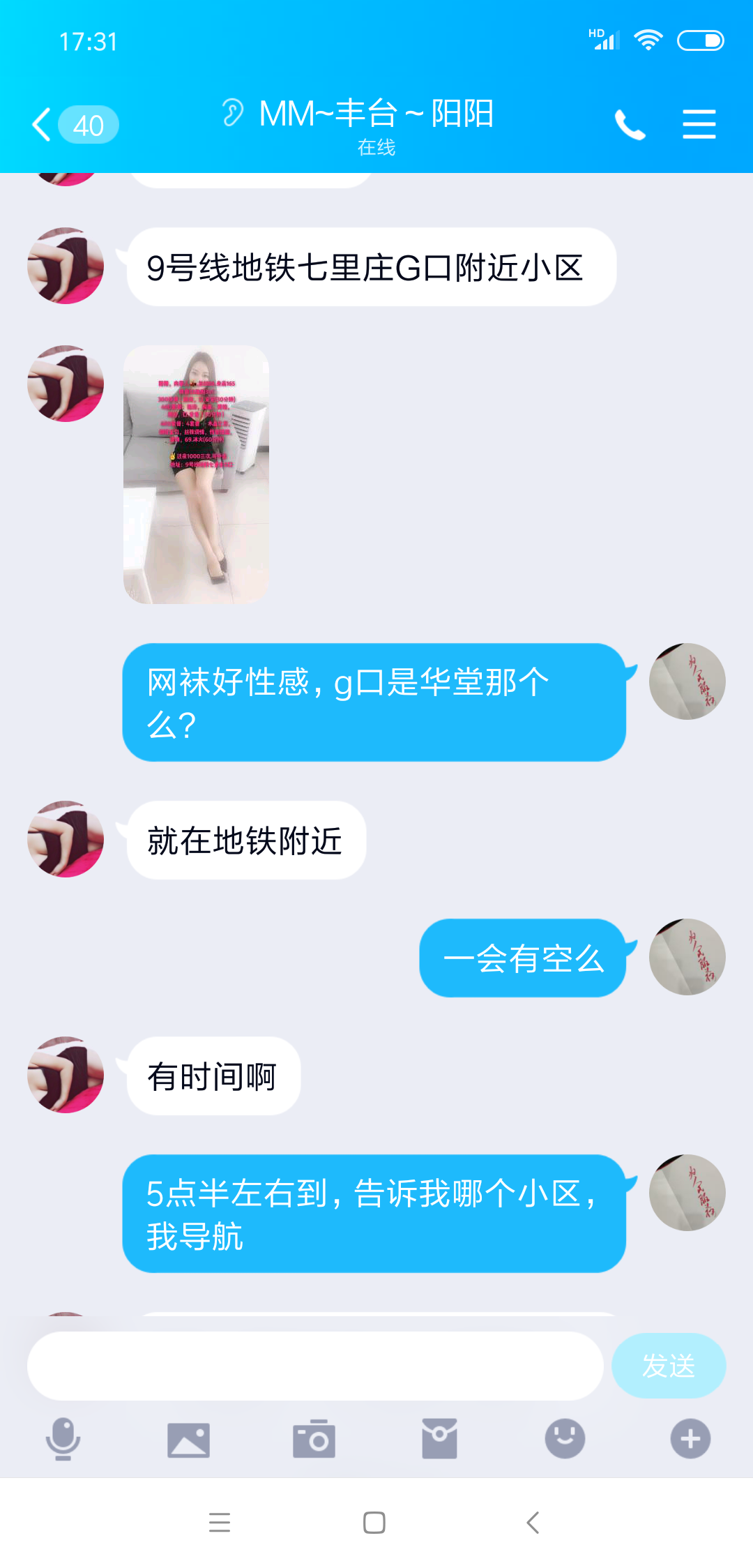Screen dimensions: 753x1568
Task: Open the voice message microphone icon
Action: tap(63, 1438)
